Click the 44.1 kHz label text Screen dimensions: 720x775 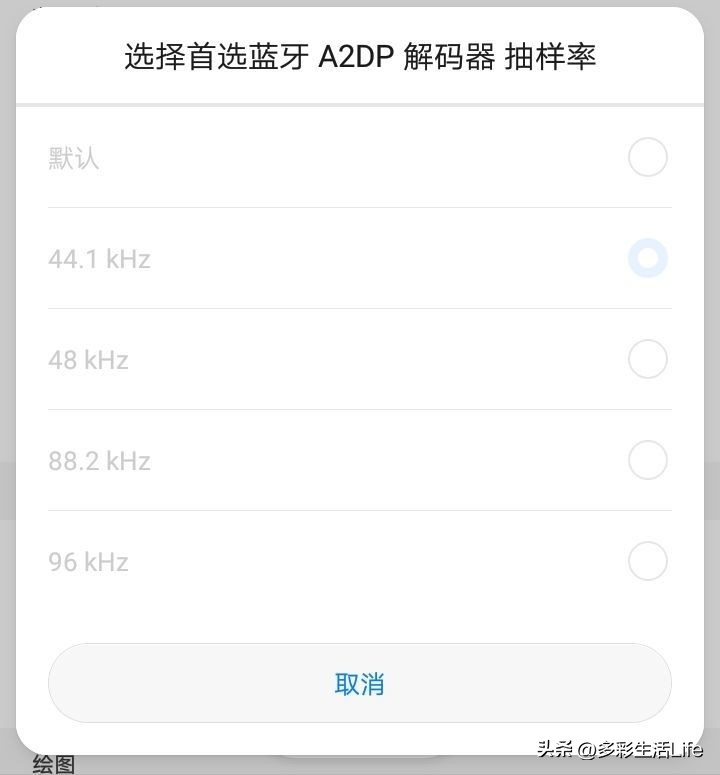(98, 258)
